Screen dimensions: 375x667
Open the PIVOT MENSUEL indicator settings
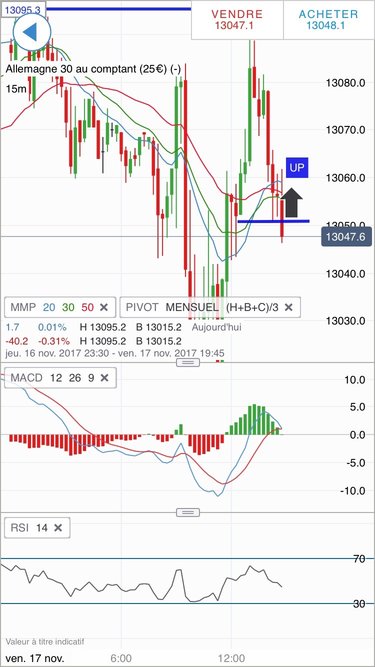click(x=202, y=307)
